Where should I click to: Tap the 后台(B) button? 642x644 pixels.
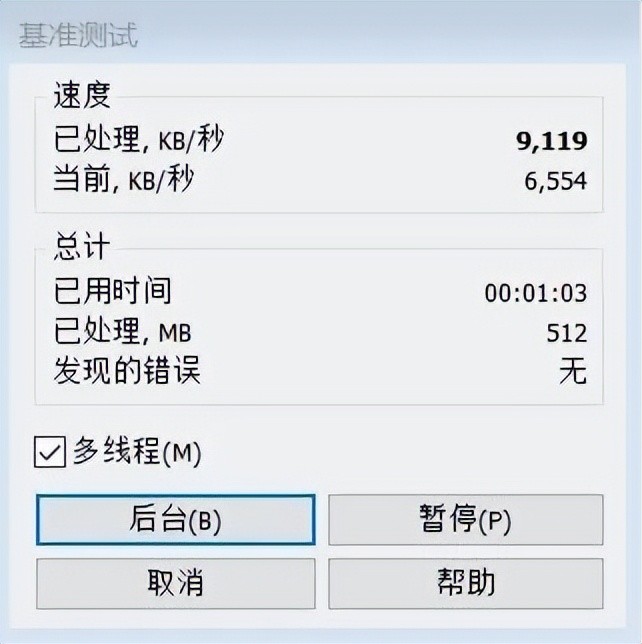tap(175, 520)
